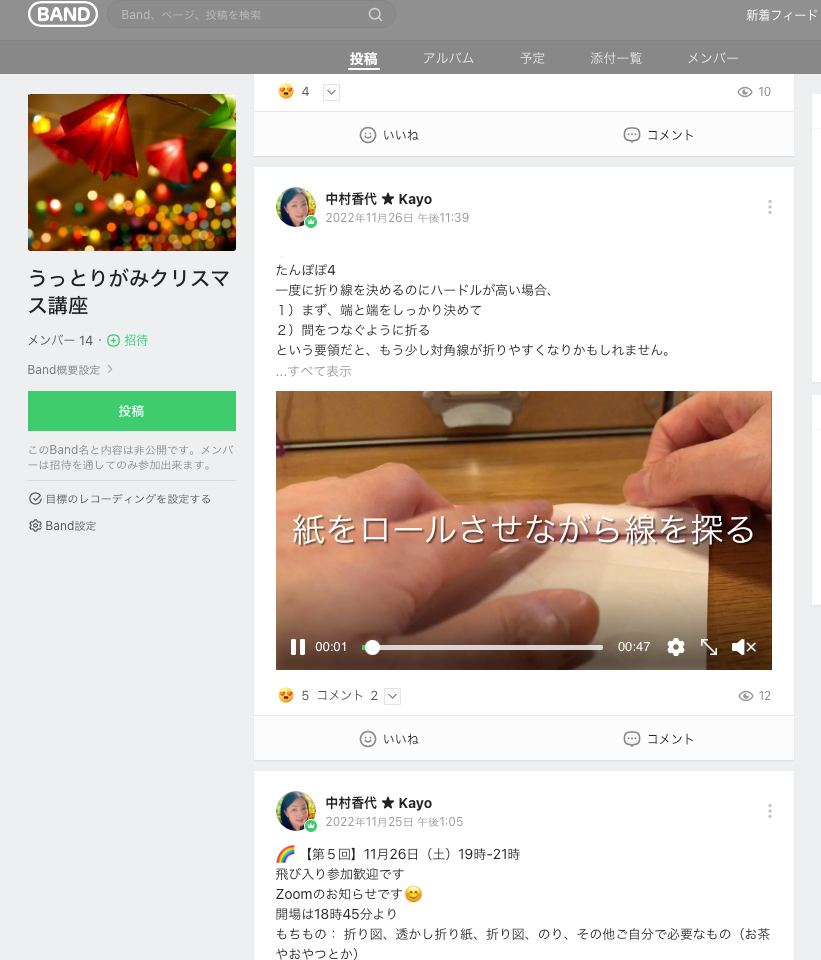Viewport: 821px width, 960px height.
Task: Open the Band search field
Action: point(240,15)
